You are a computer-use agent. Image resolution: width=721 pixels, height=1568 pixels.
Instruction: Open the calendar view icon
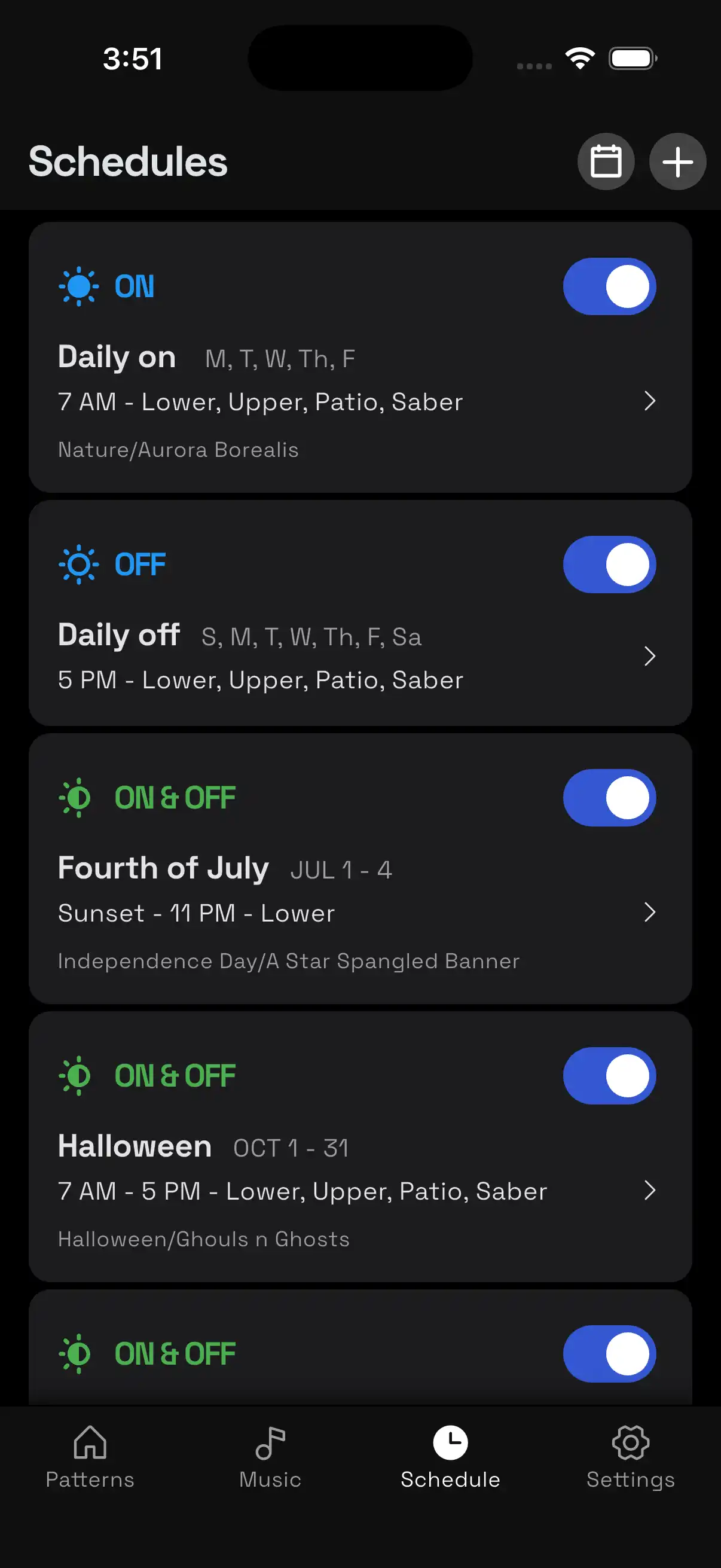pyautogui.click(x=606, y=162)
